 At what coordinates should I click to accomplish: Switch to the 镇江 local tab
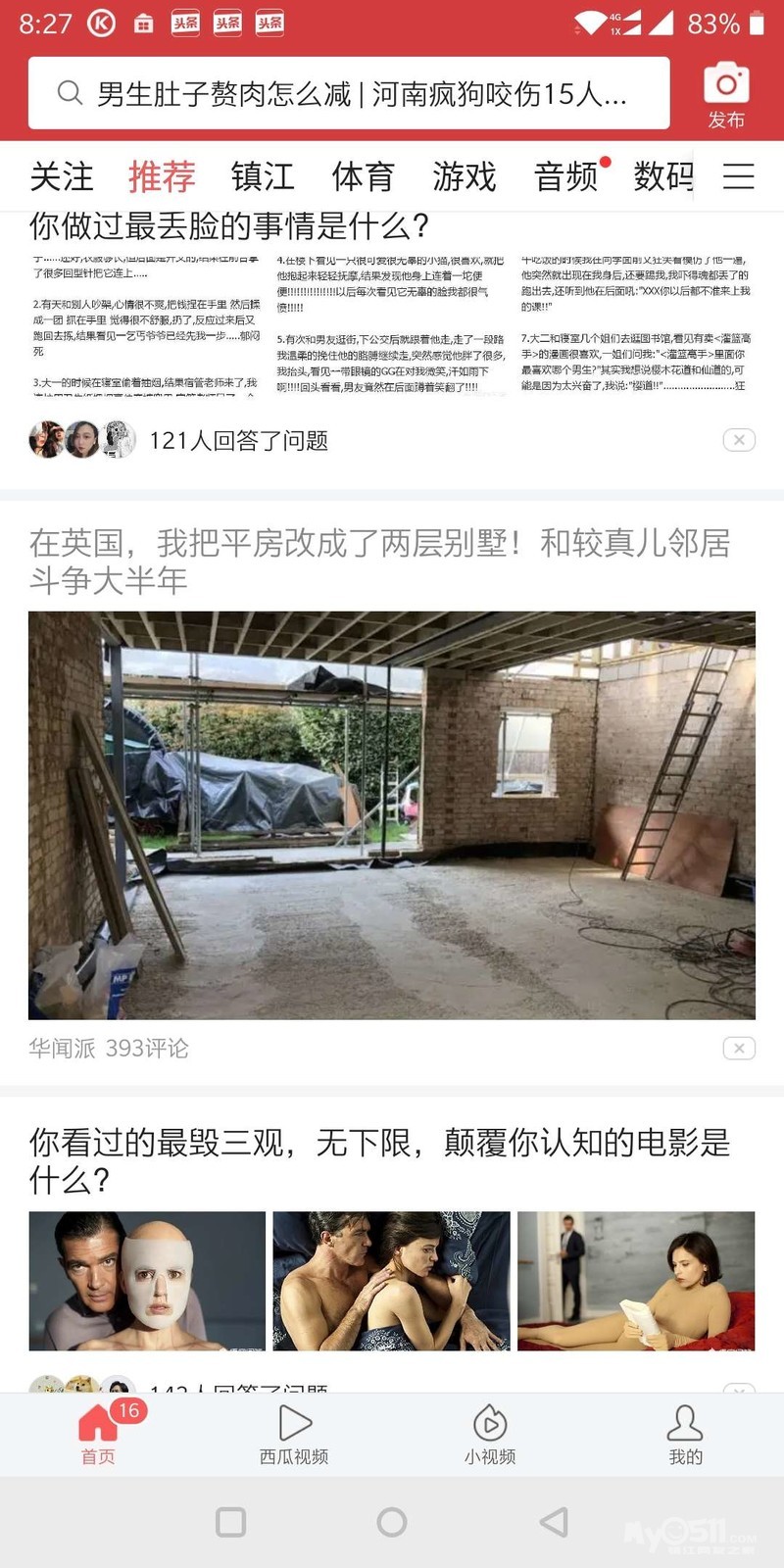263,177
